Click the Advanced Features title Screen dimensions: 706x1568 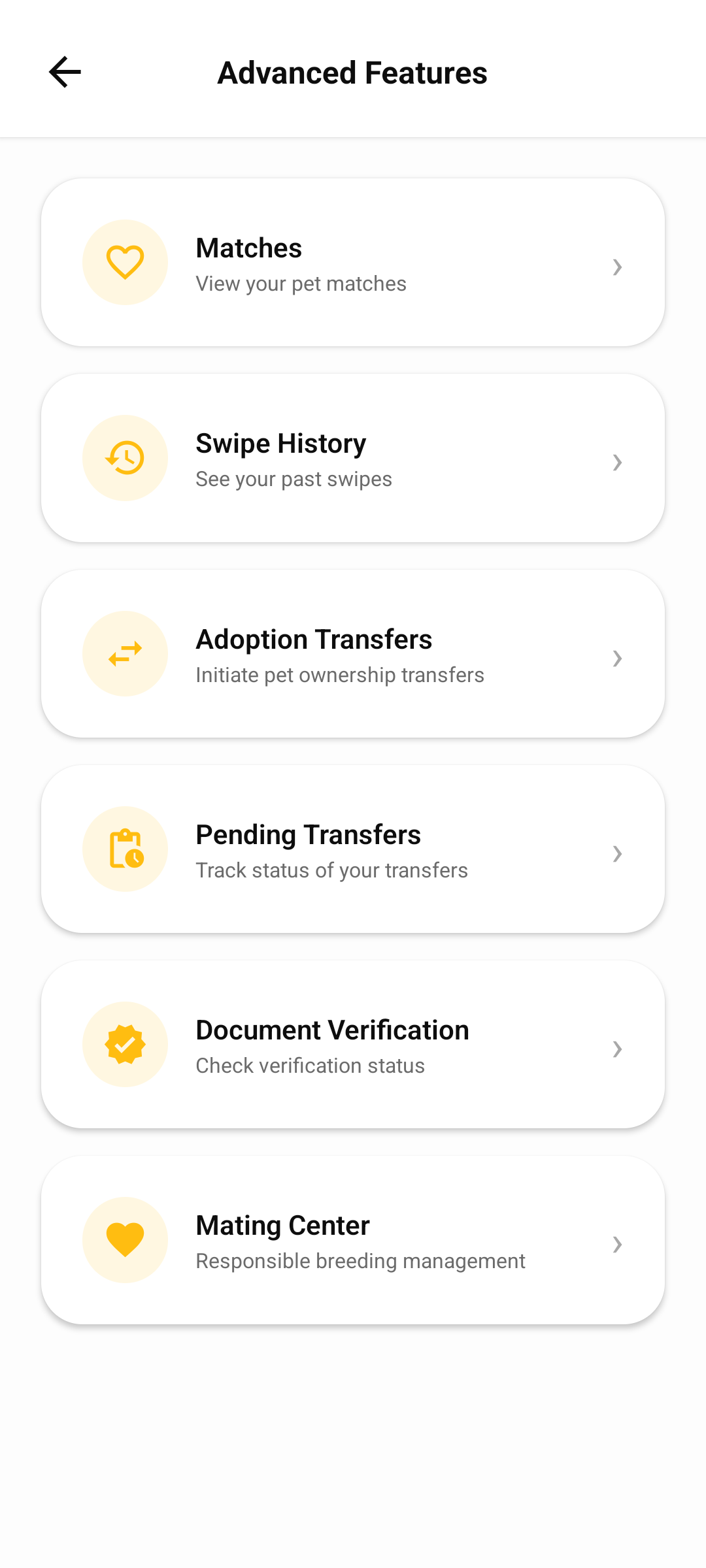pyautogui.click(x=352, y=73)
